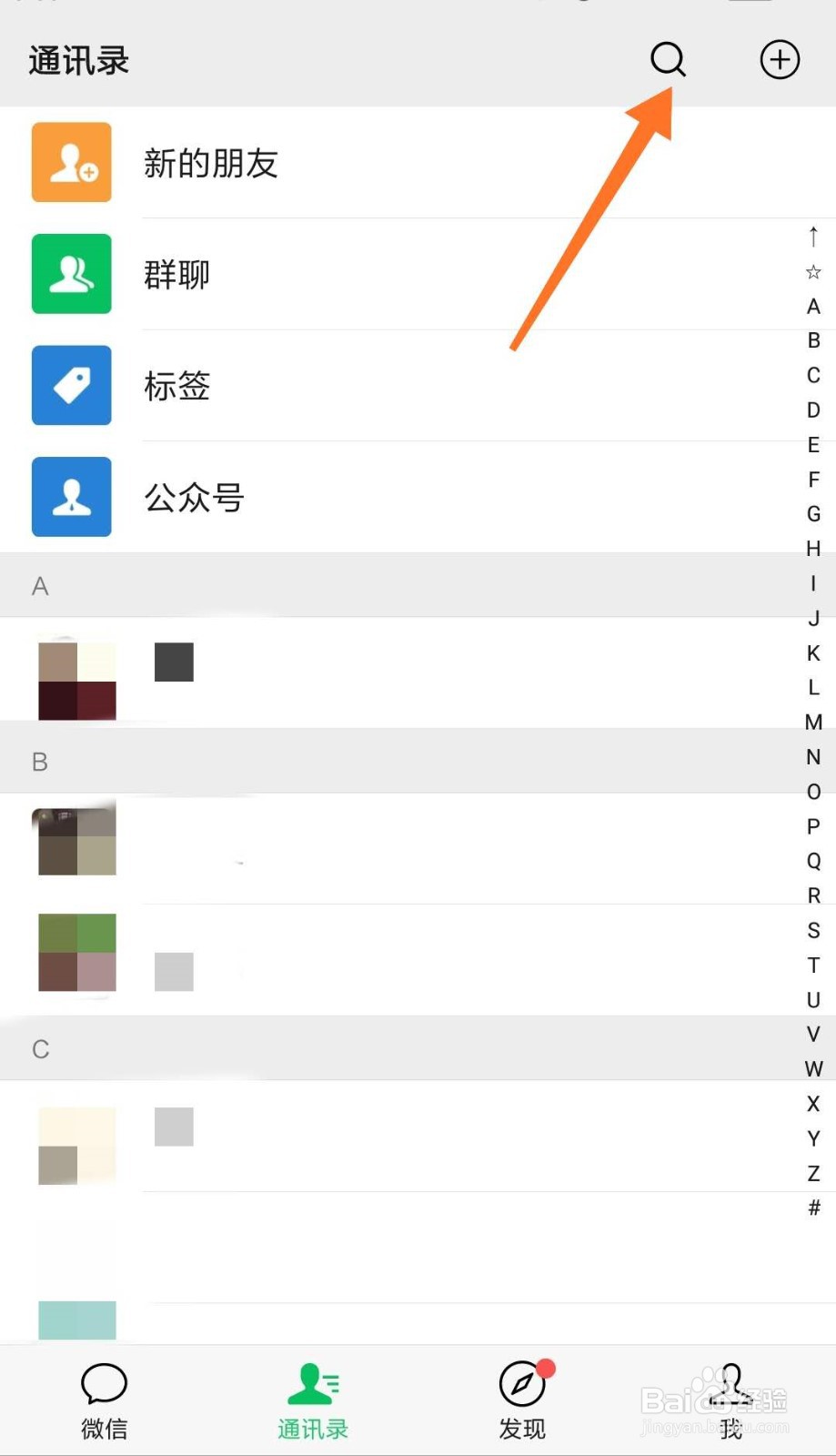The image size is (836, 1456).
Task: Select the 微信 chat icon at bottom
Action: pyautogui.click(x=104, y=1385)
